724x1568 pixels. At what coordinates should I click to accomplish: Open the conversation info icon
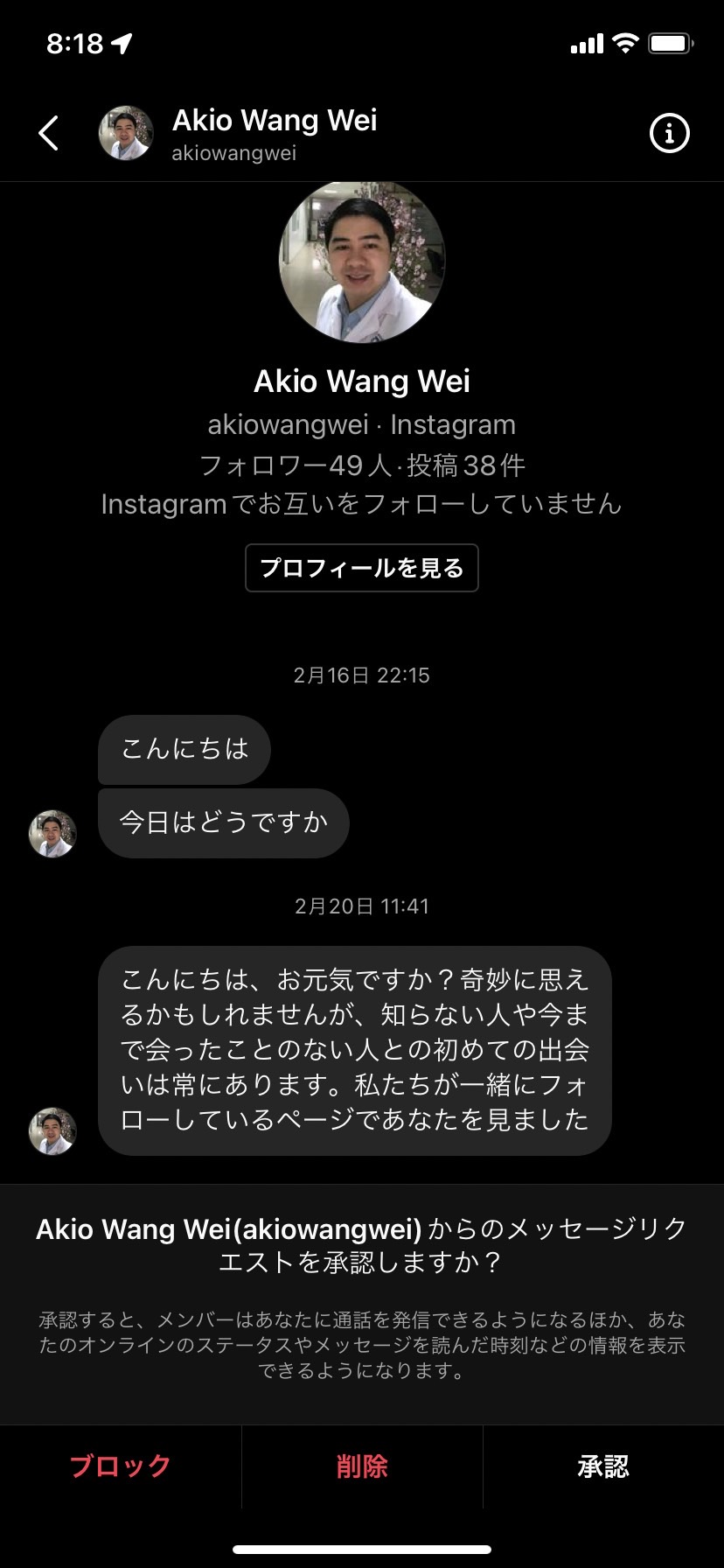(670, 133)
